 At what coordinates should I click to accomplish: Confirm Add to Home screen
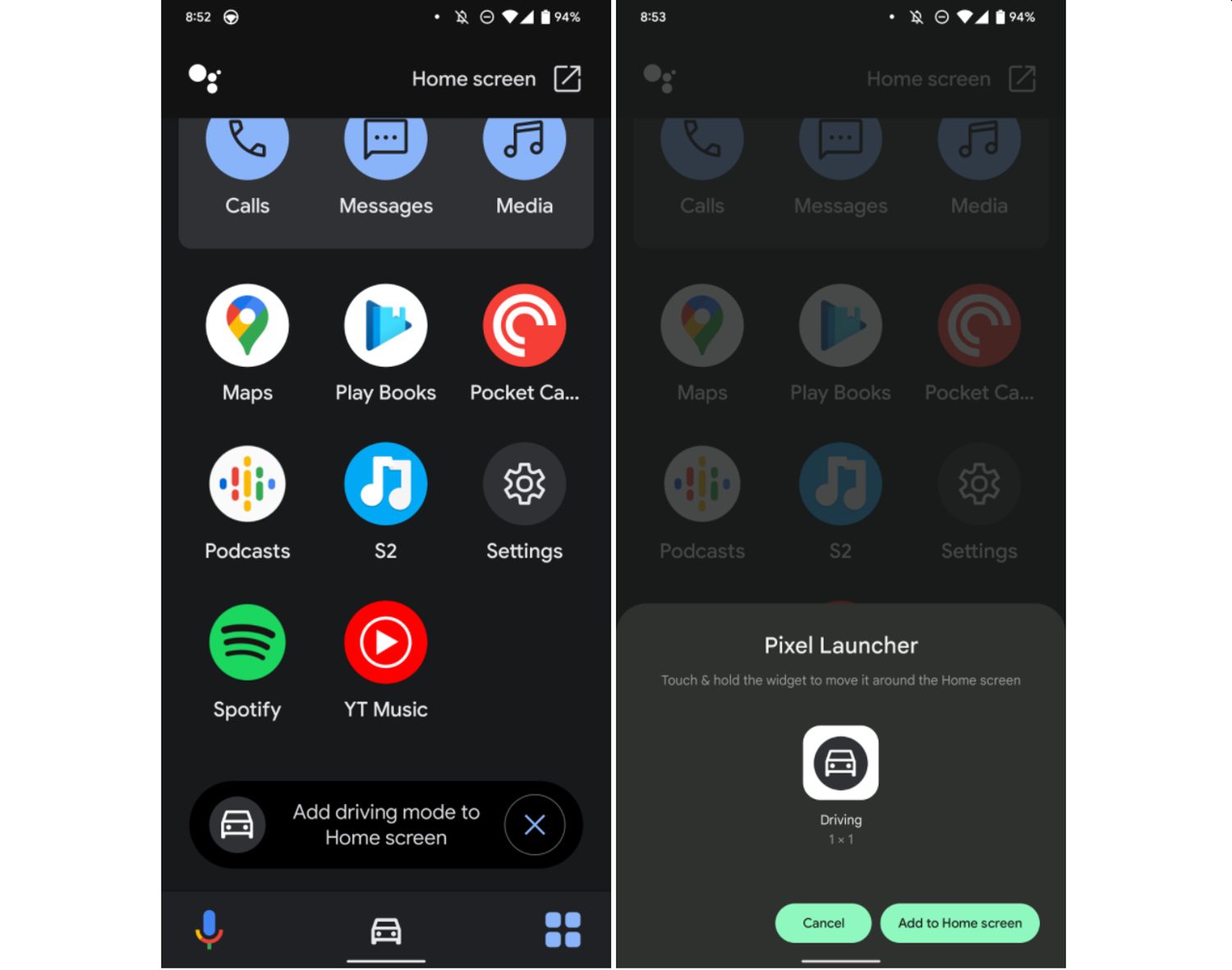click(959, 923)
